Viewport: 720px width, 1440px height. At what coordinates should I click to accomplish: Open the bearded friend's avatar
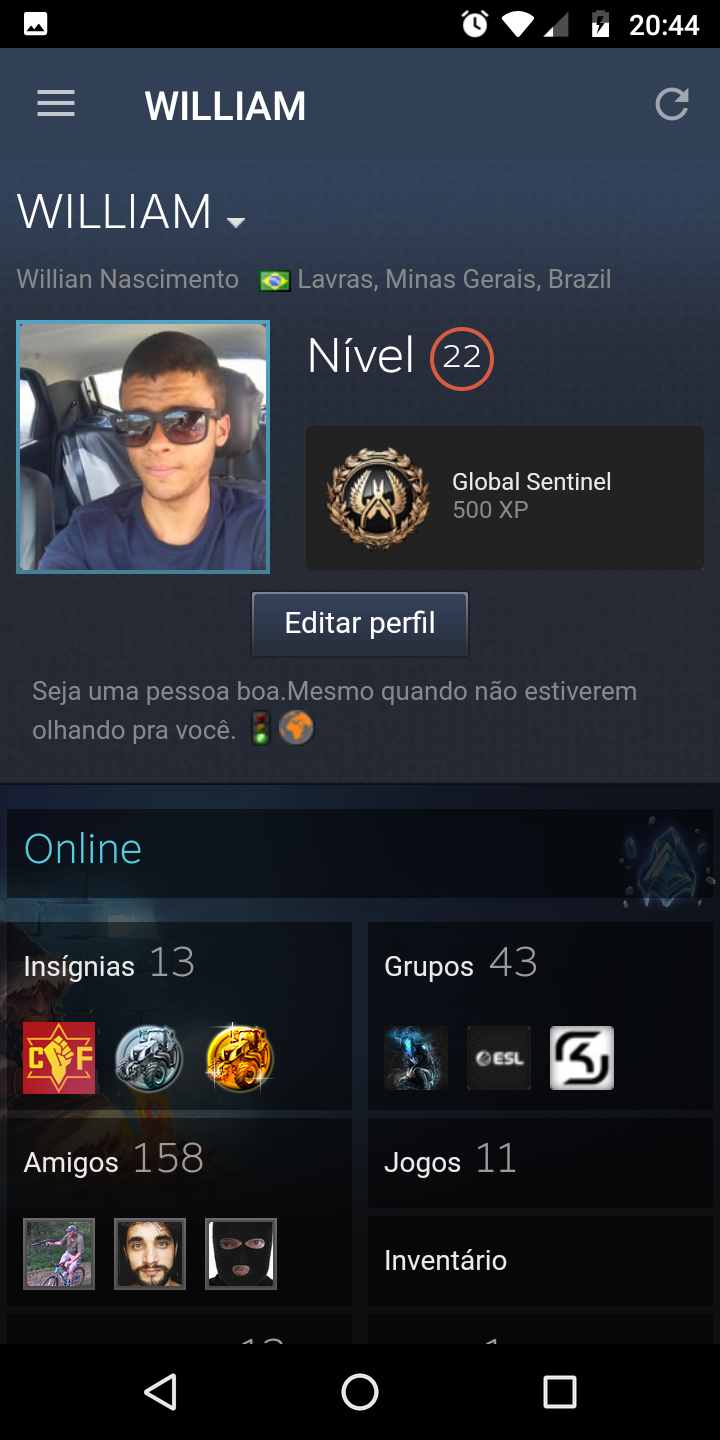point(150,1253)
